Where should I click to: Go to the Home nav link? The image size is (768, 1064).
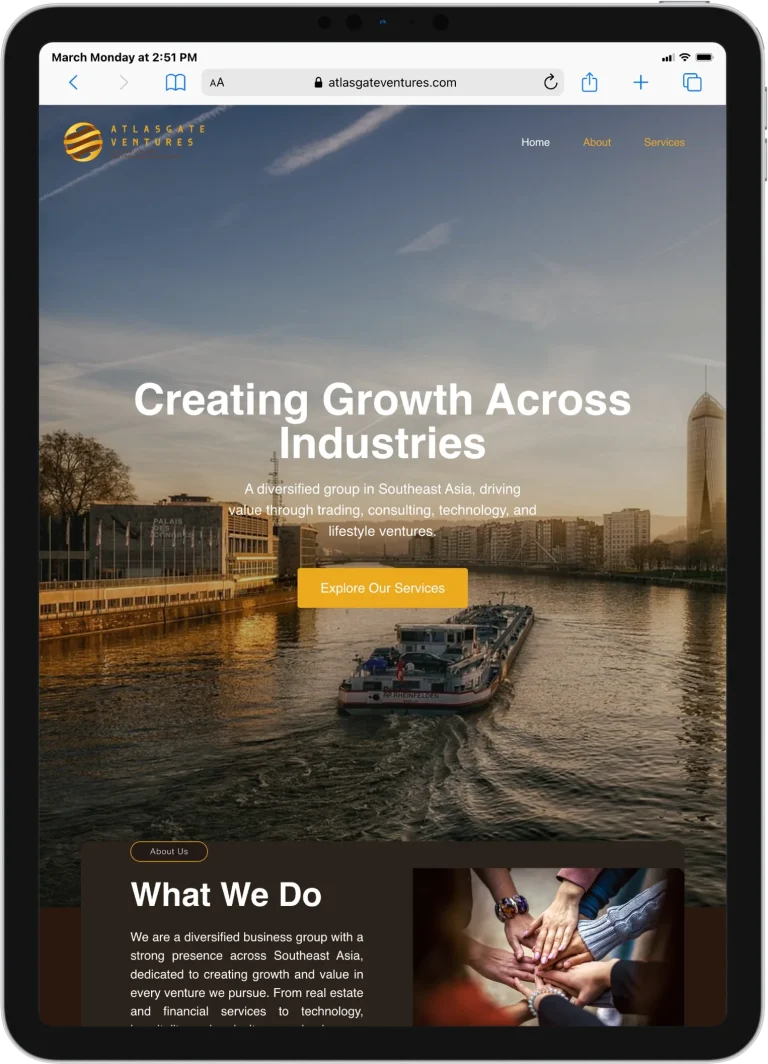coord(535,142)
